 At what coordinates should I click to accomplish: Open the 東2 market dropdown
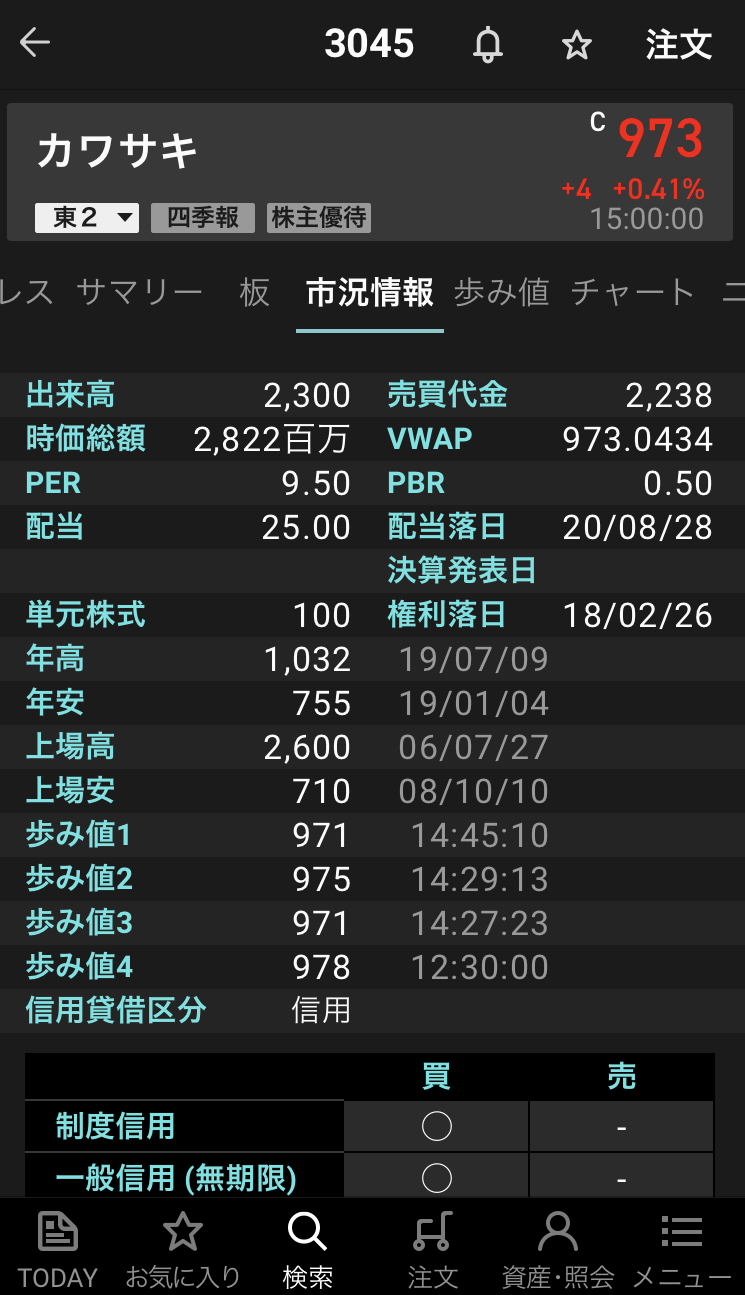tap(87, 218)
